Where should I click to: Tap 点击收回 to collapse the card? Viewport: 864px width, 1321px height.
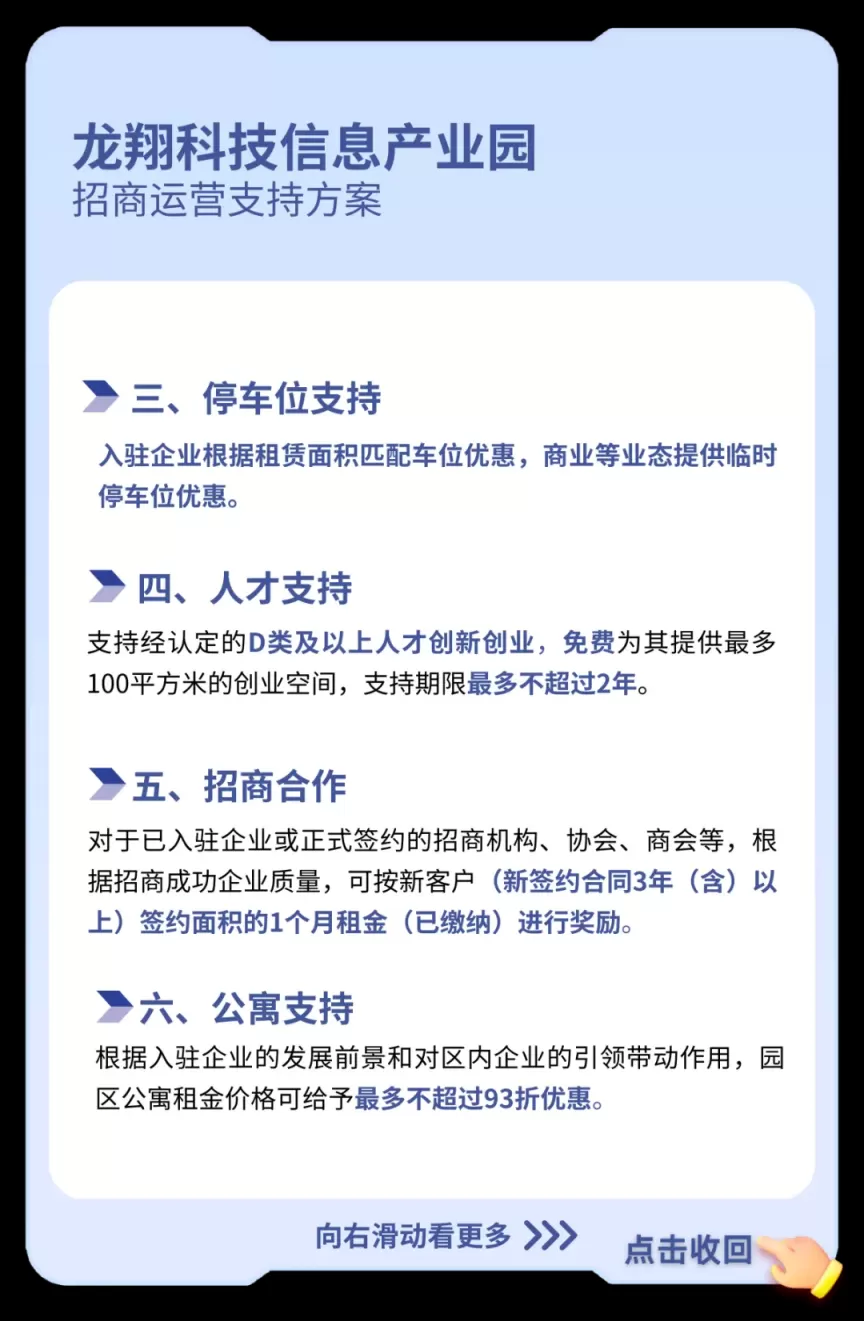point(689,1249)
